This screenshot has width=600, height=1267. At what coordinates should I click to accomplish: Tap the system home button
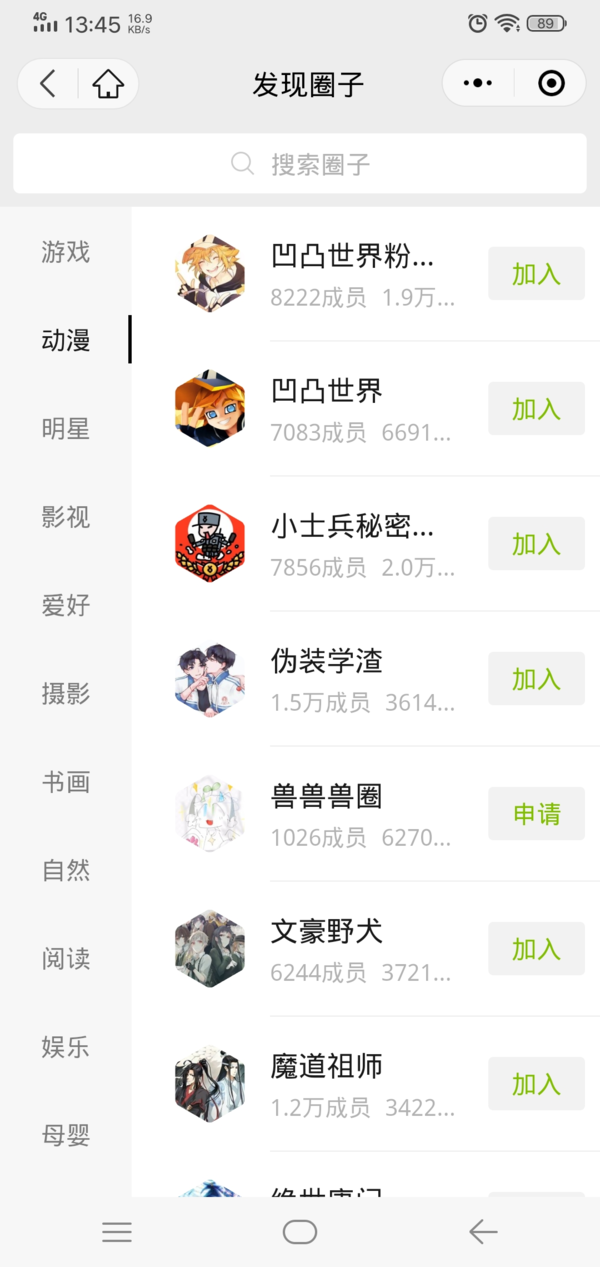pyautogui.click(x=300, y=1232)
